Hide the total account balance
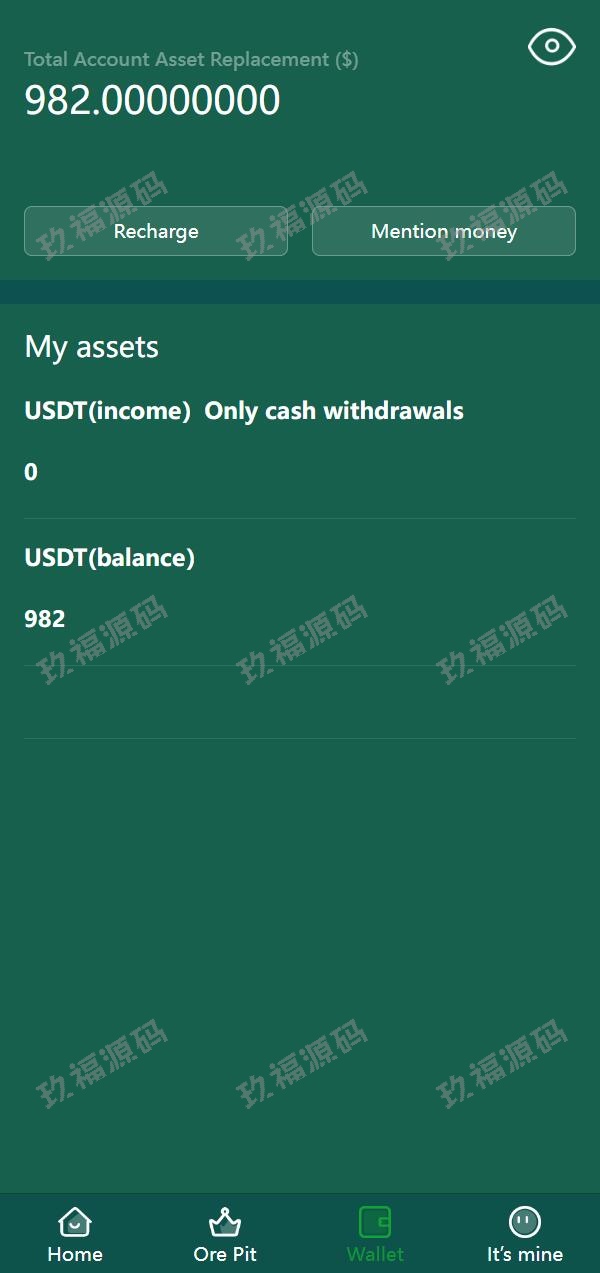This screenshot has height=1273, width=600. tap(552, 47)
